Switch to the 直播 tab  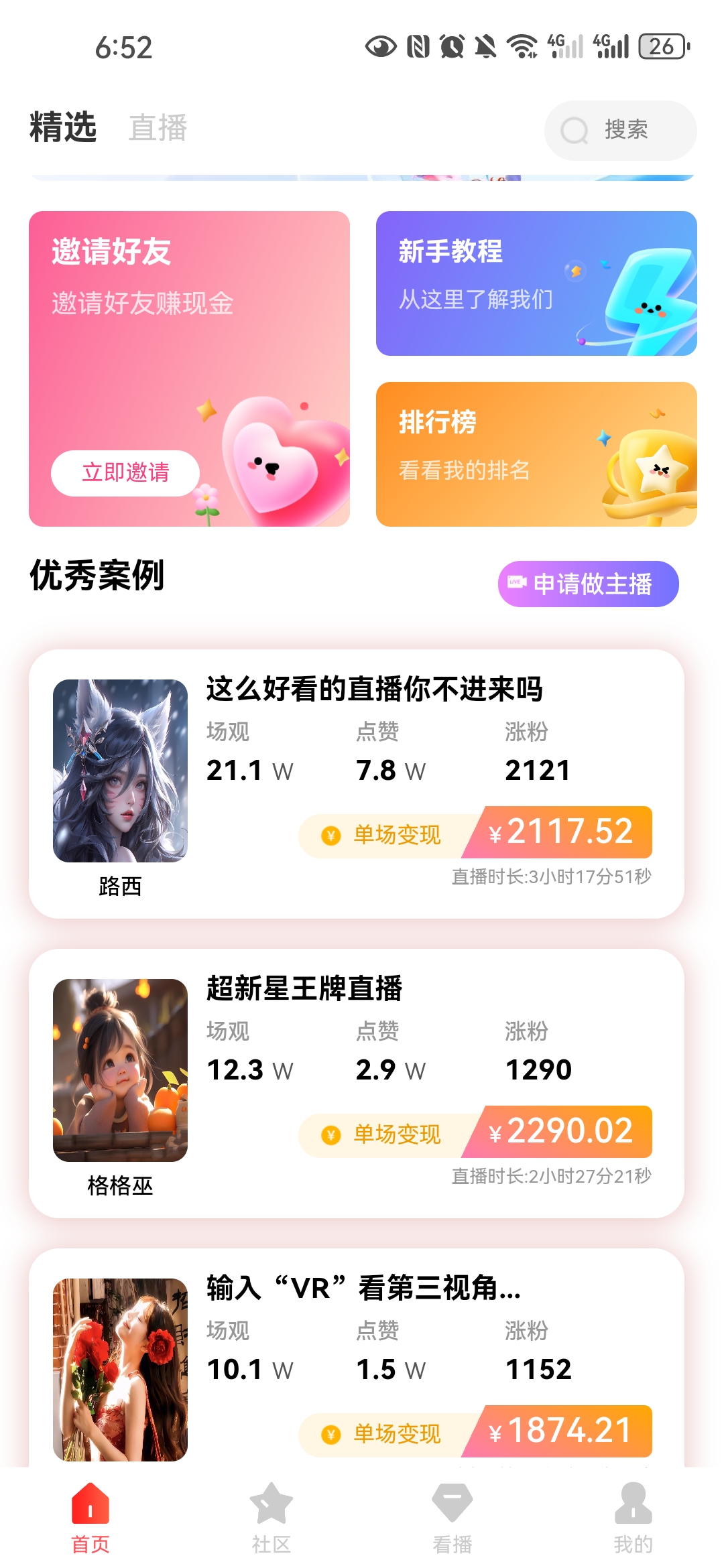tap(158, 129)
